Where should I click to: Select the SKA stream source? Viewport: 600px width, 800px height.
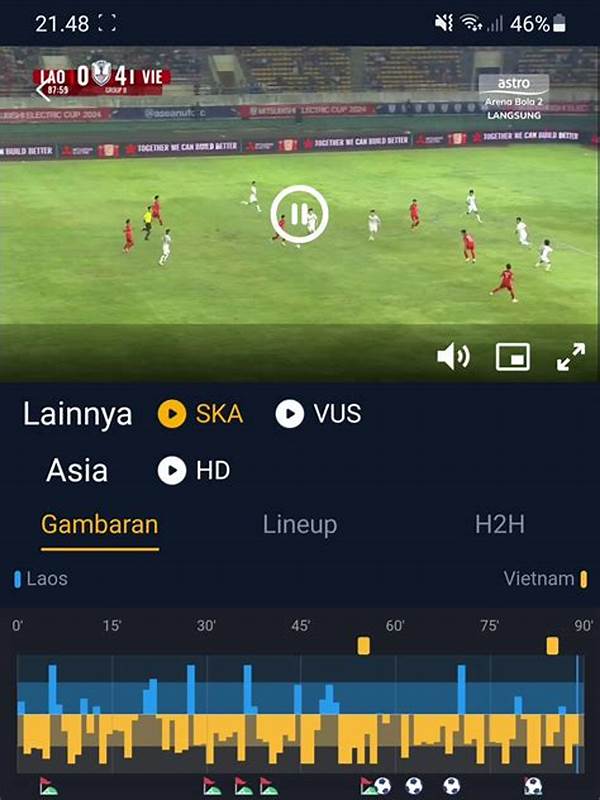click(x=200, y=414)
